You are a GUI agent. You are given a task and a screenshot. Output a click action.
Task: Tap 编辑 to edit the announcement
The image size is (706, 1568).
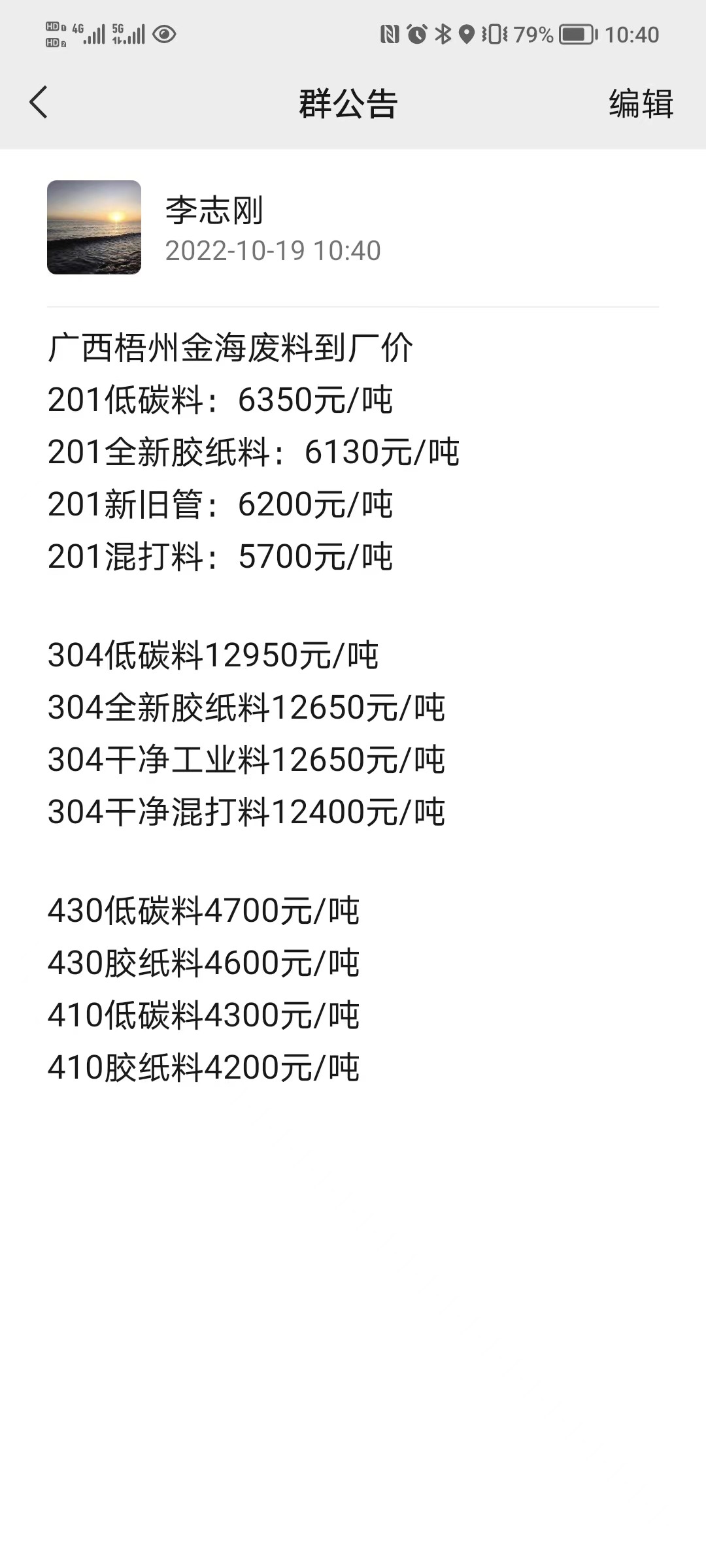pyautogui.click(x=641, y=103)
